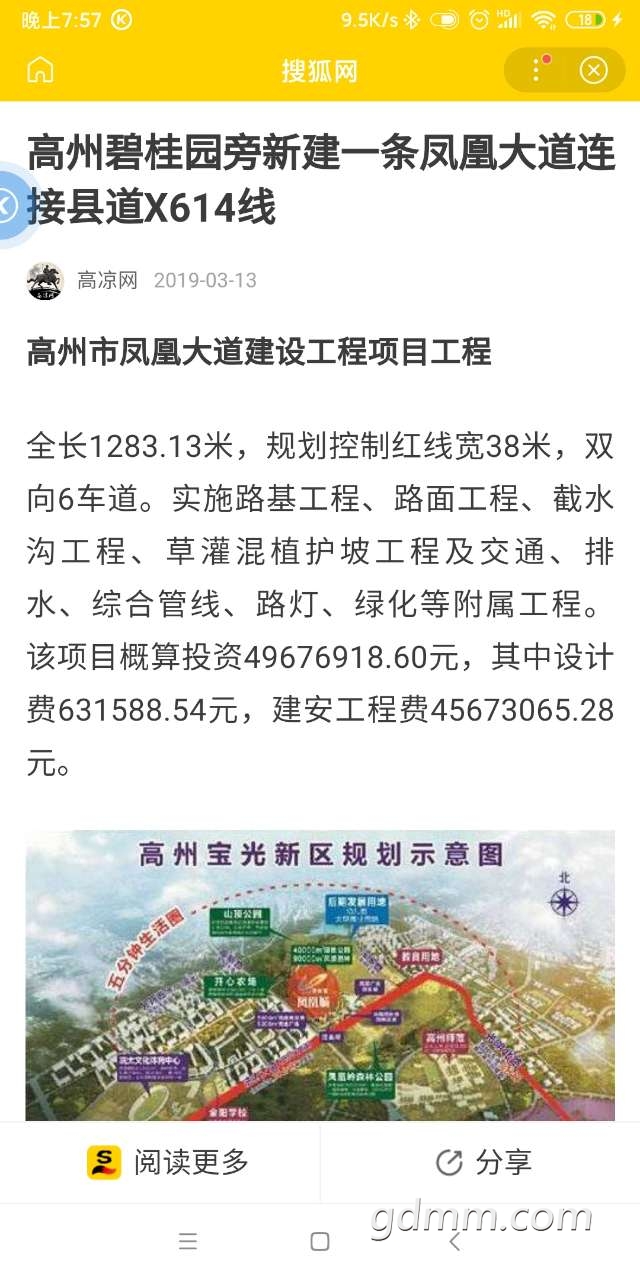640x1280 pixels.
Task: Go to the system home screen
Action: click(320, 1242)
